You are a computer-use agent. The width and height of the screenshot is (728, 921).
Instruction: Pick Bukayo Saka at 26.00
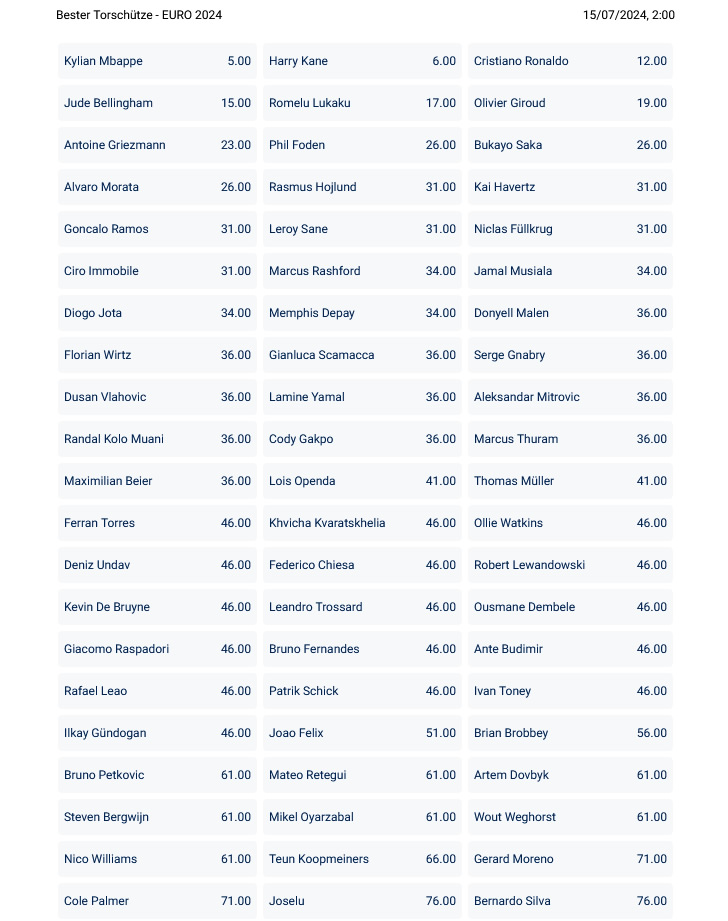[x=570, y=145]
